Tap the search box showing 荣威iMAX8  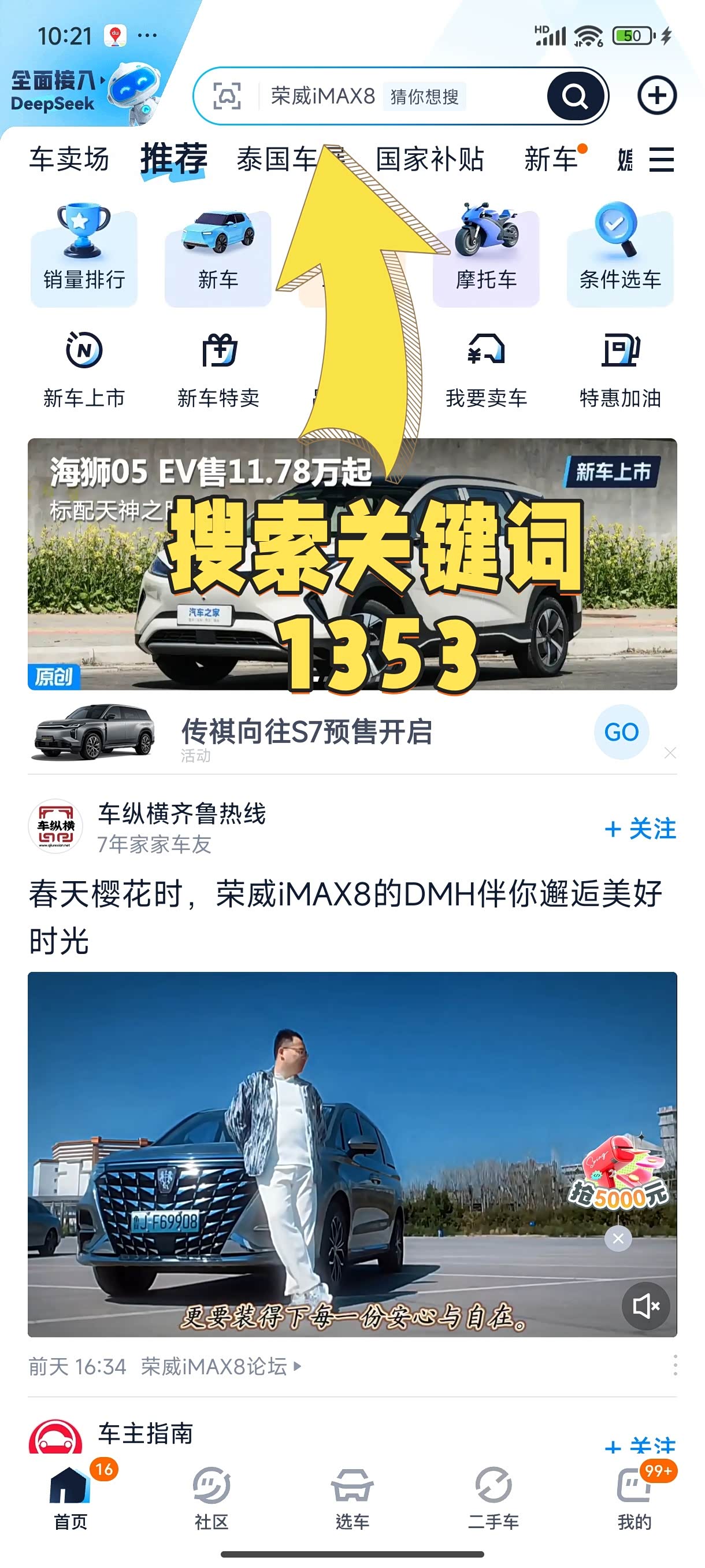(x=389, y=96)
